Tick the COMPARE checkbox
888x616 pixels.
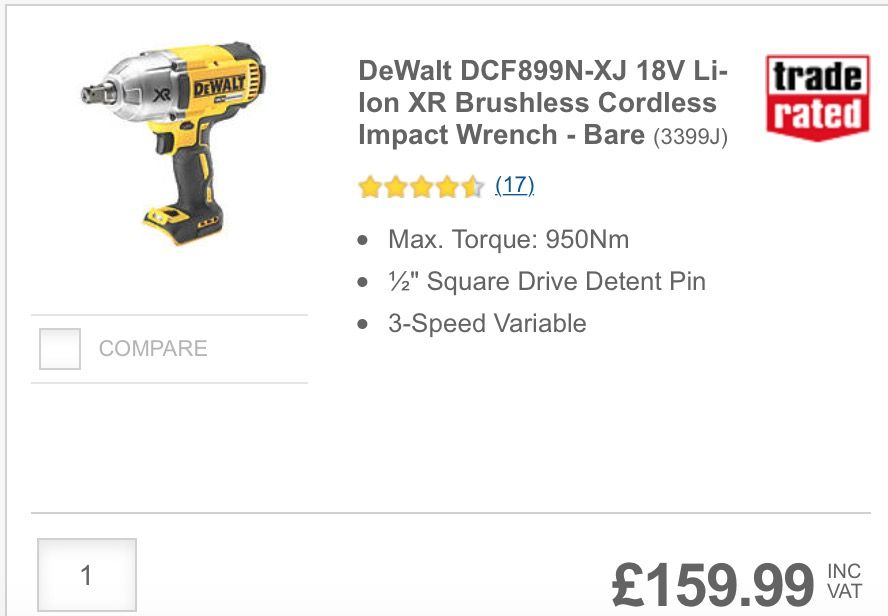click(x=60, y=349)
